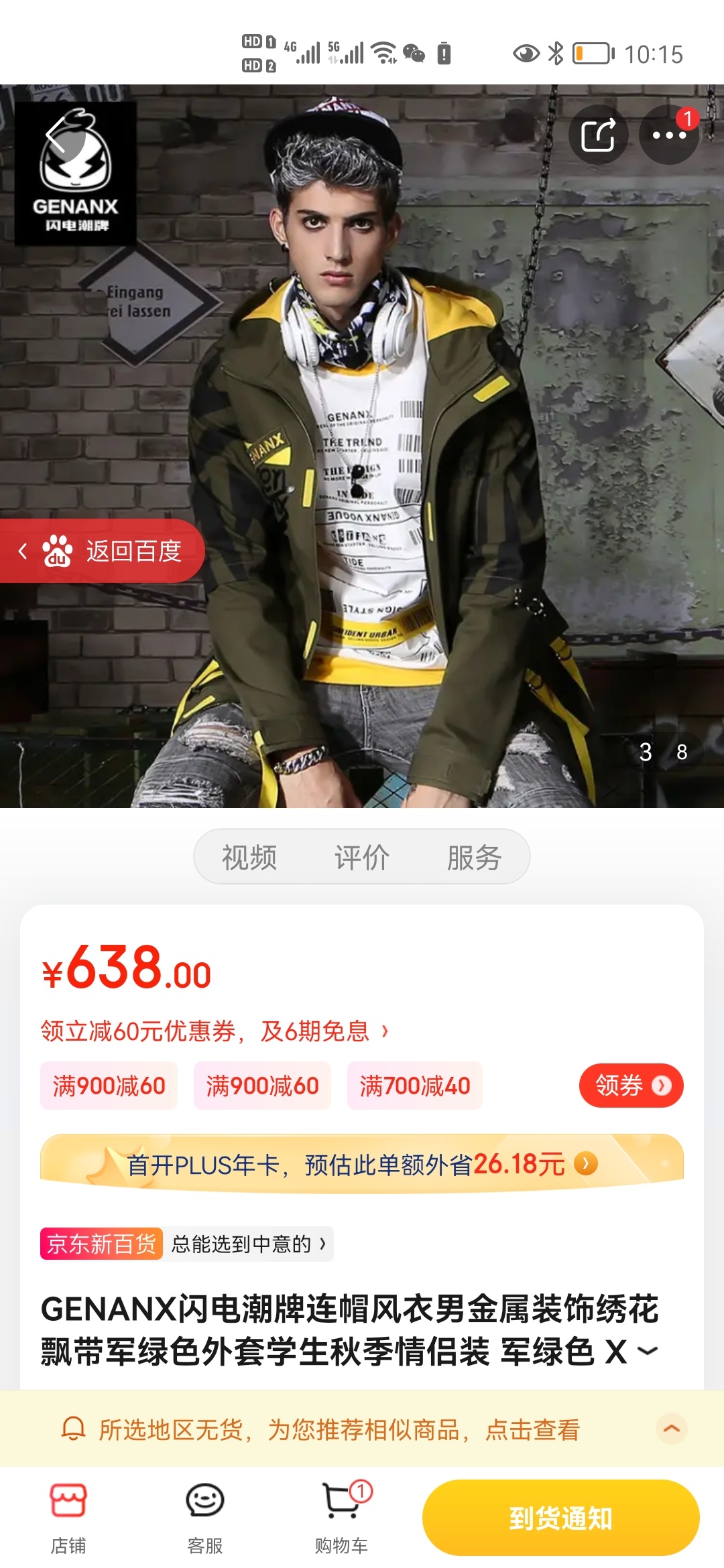Collapse the out-of-stock notice bar
Screen dimensions: 724x1568
coord(671,1429)
